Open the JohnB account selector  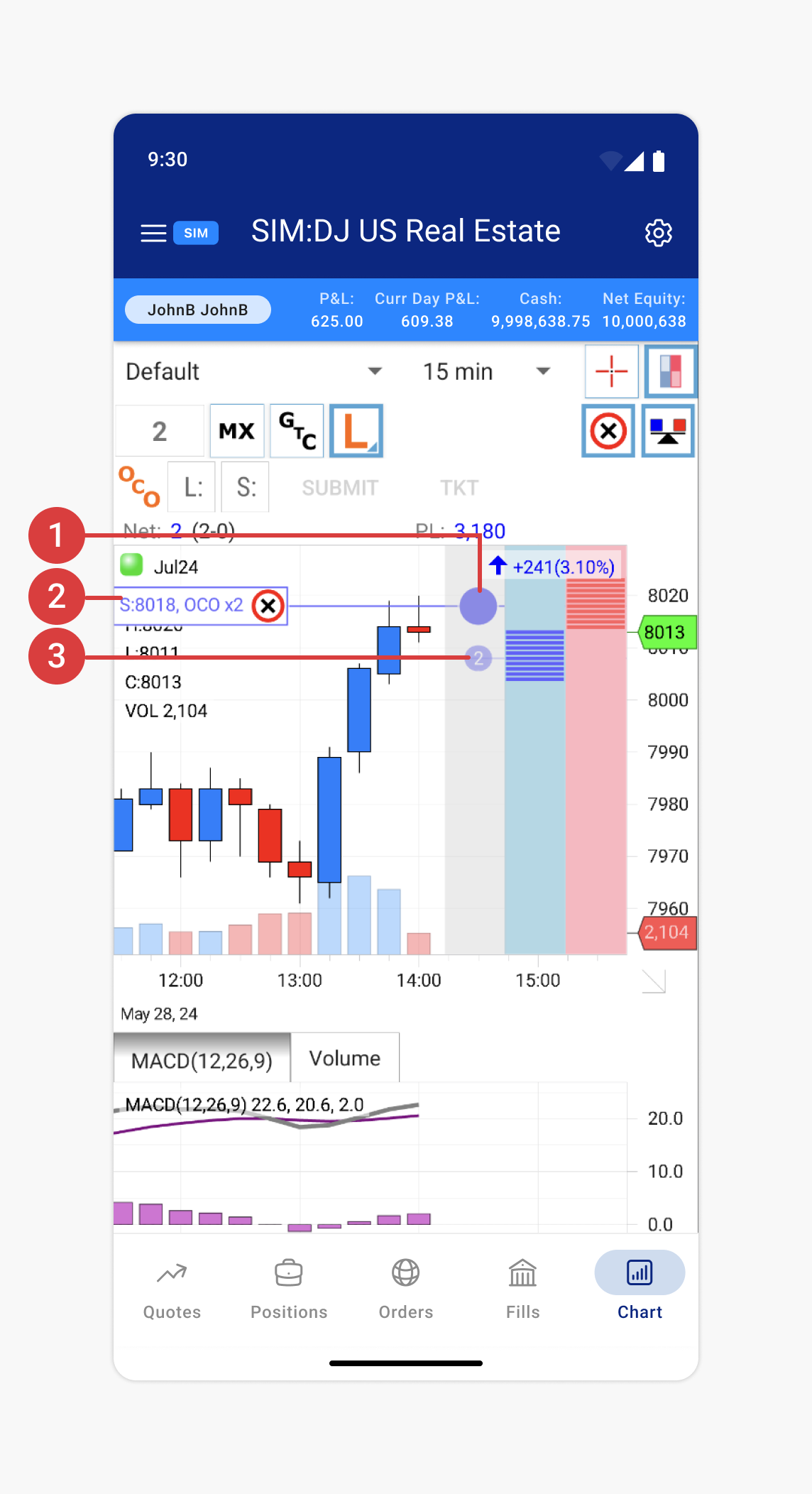(x=198, y=309)
